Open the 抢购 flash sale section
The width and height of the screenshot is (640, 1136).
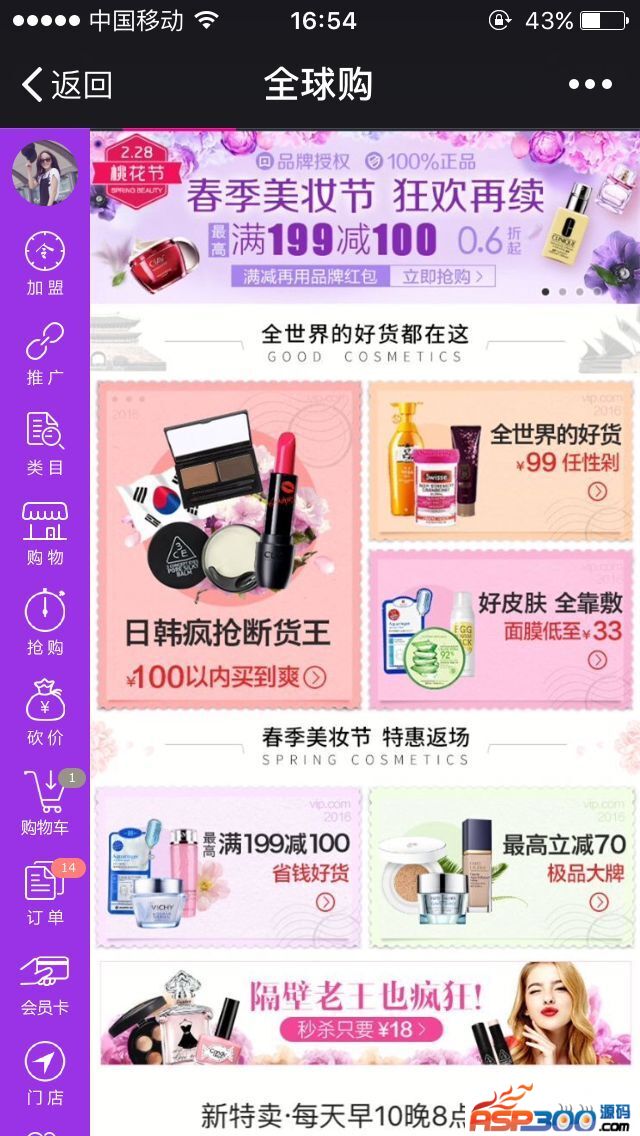[x=44, y=623]
